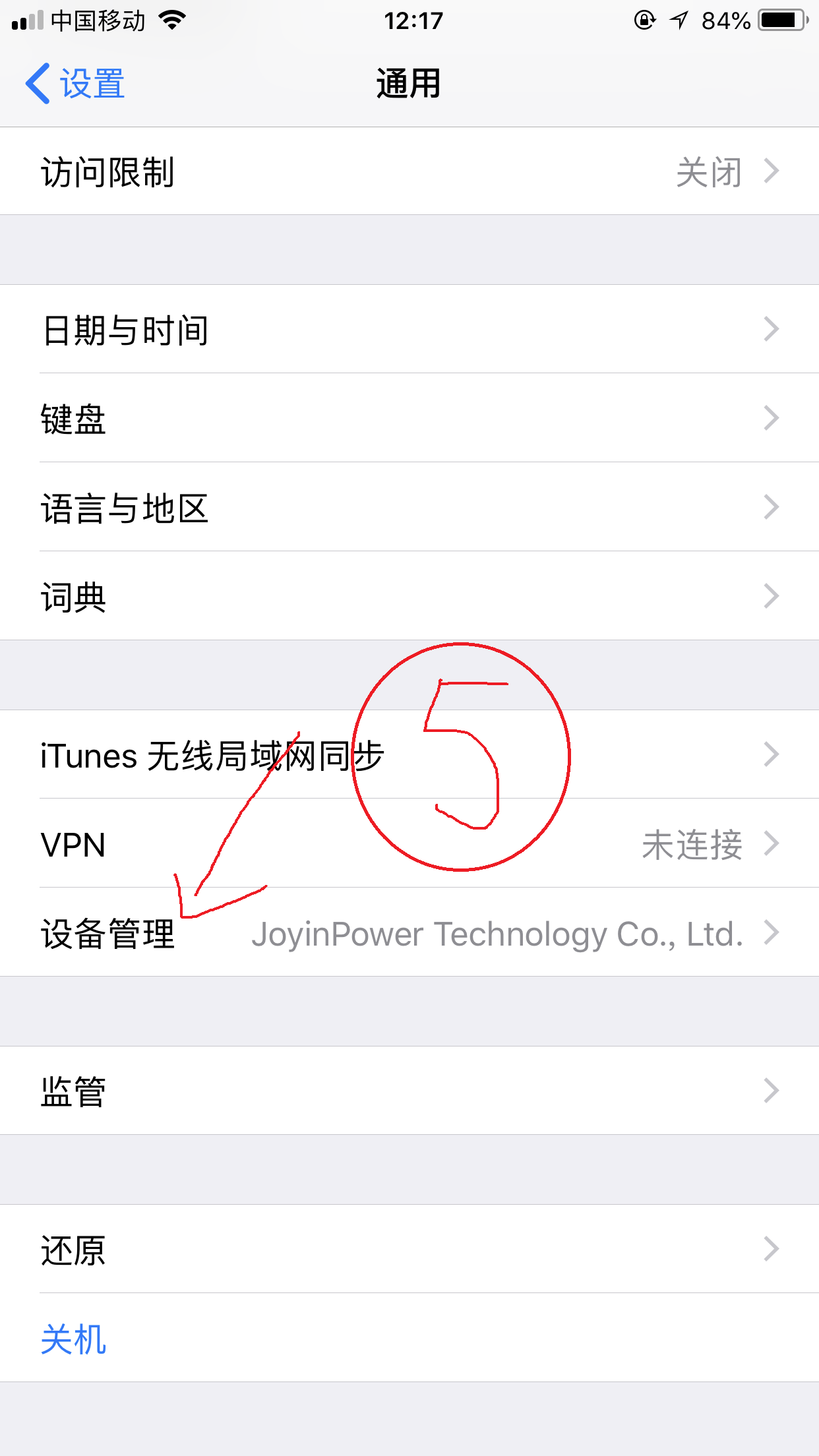Open VPN settings row
The height and width of the screenshot is (1456, 819).
coord(409,843)
